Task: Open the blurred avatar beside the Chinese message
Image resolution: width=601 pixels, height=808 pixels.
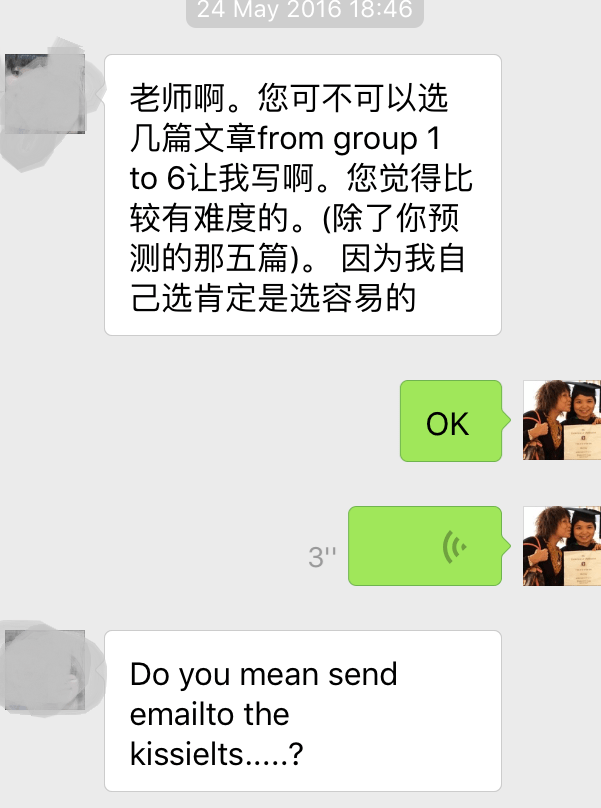Action: (45, 93)
